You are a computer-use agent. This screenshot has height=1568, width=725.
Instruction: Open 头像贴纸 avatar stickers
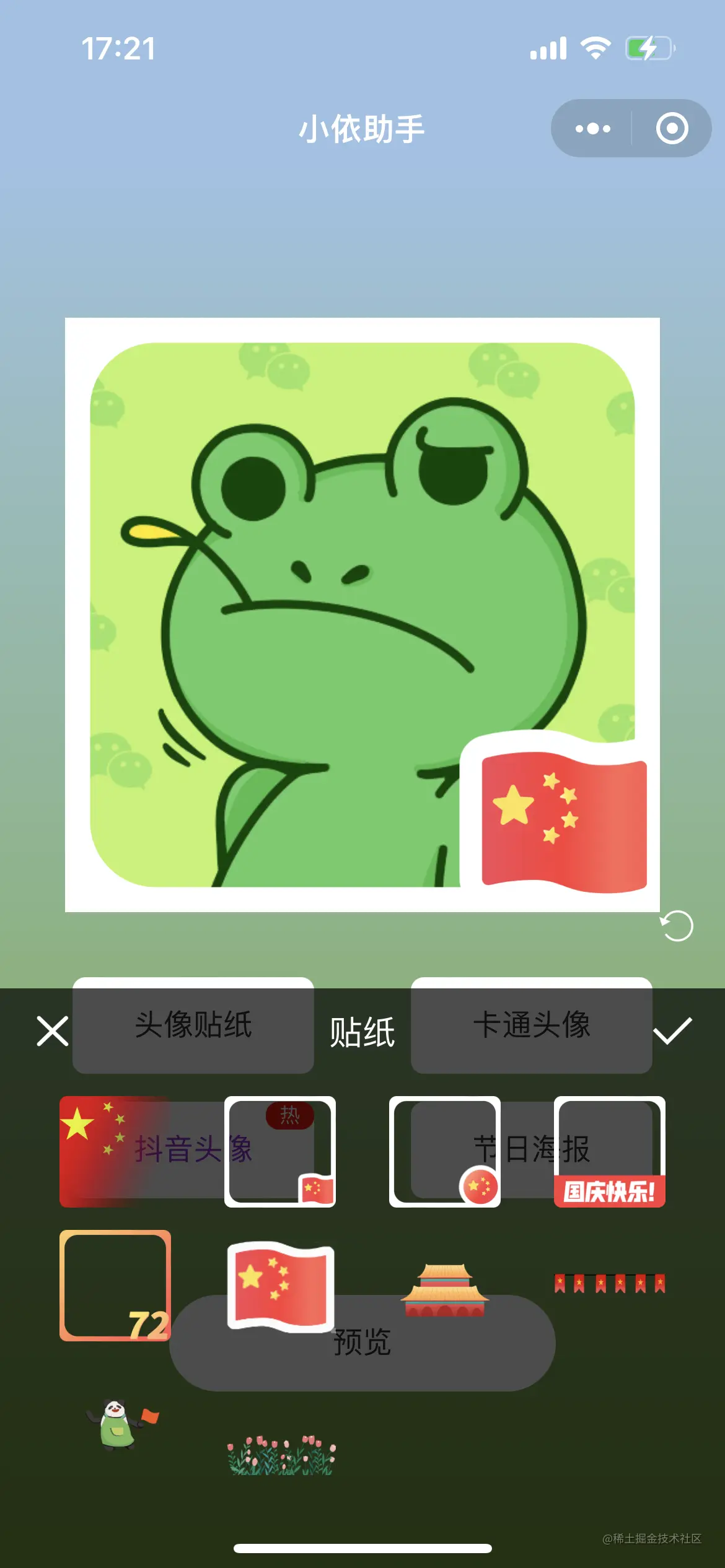(193, 1025)
